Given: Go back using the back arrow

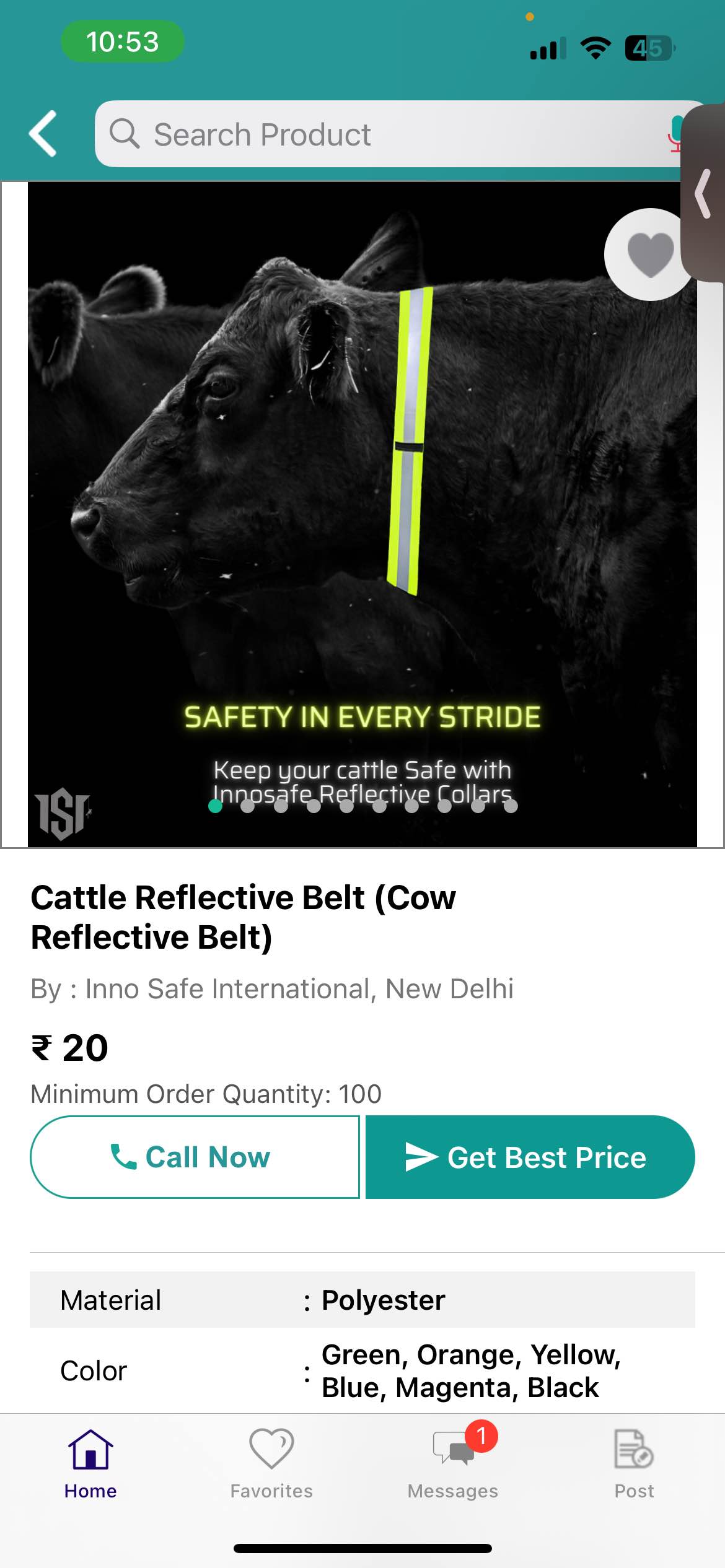Looking at the screenshot, I should (43, 134).
